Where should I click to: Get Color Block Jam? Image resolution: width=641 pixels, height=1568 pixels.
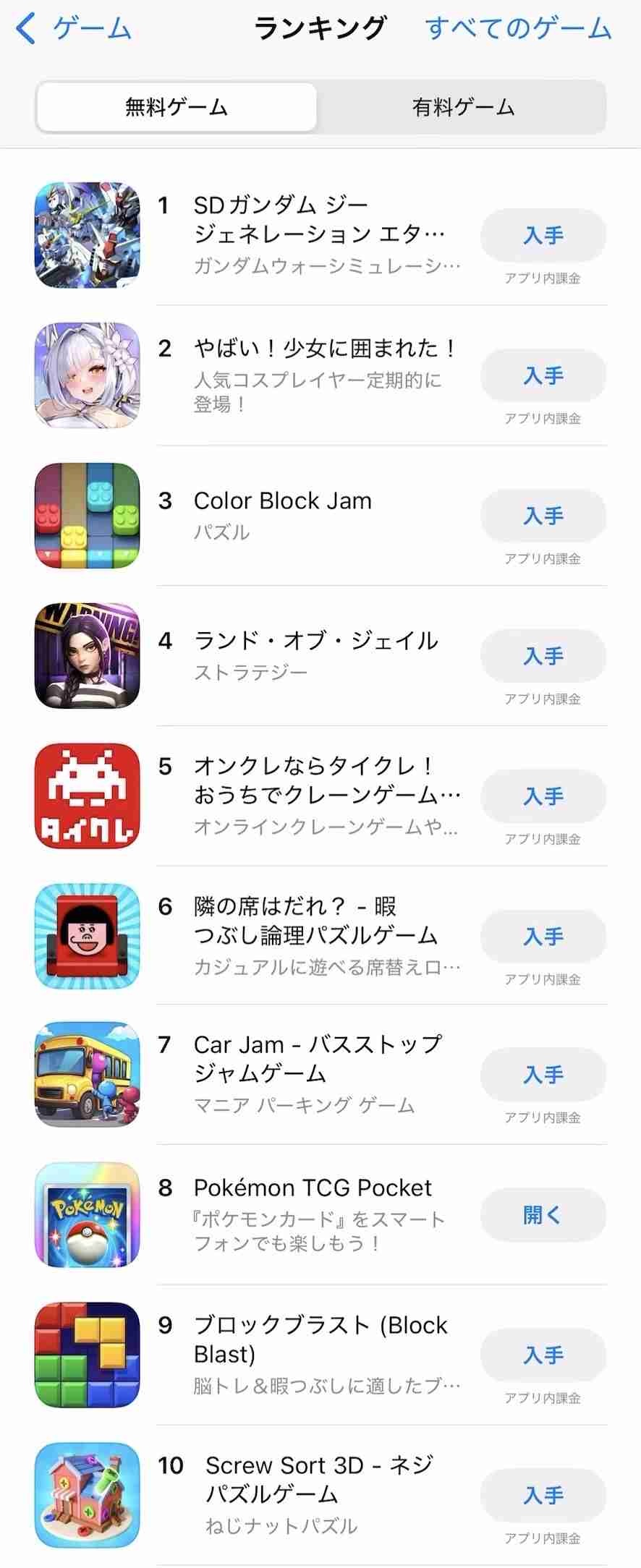(543, 516)
